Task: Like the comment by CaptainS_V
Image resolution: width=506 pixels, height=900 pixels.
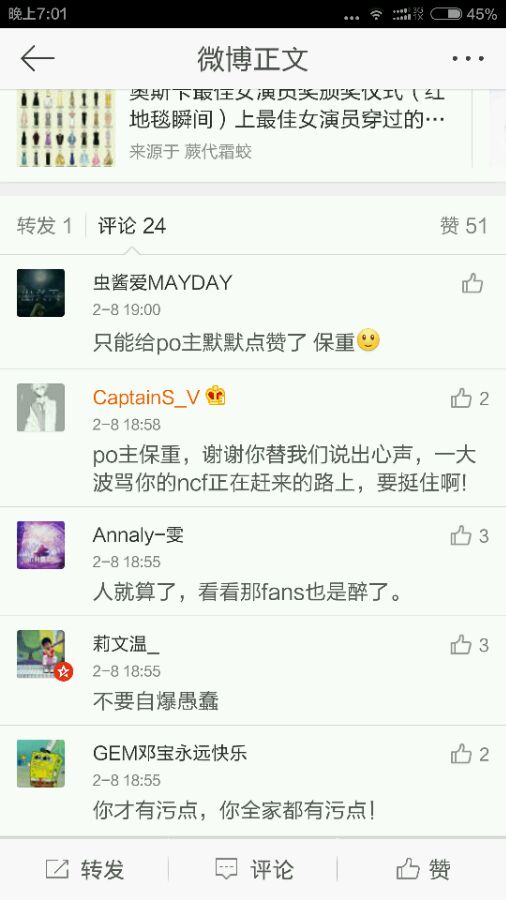Action: (x=469, y=398)
